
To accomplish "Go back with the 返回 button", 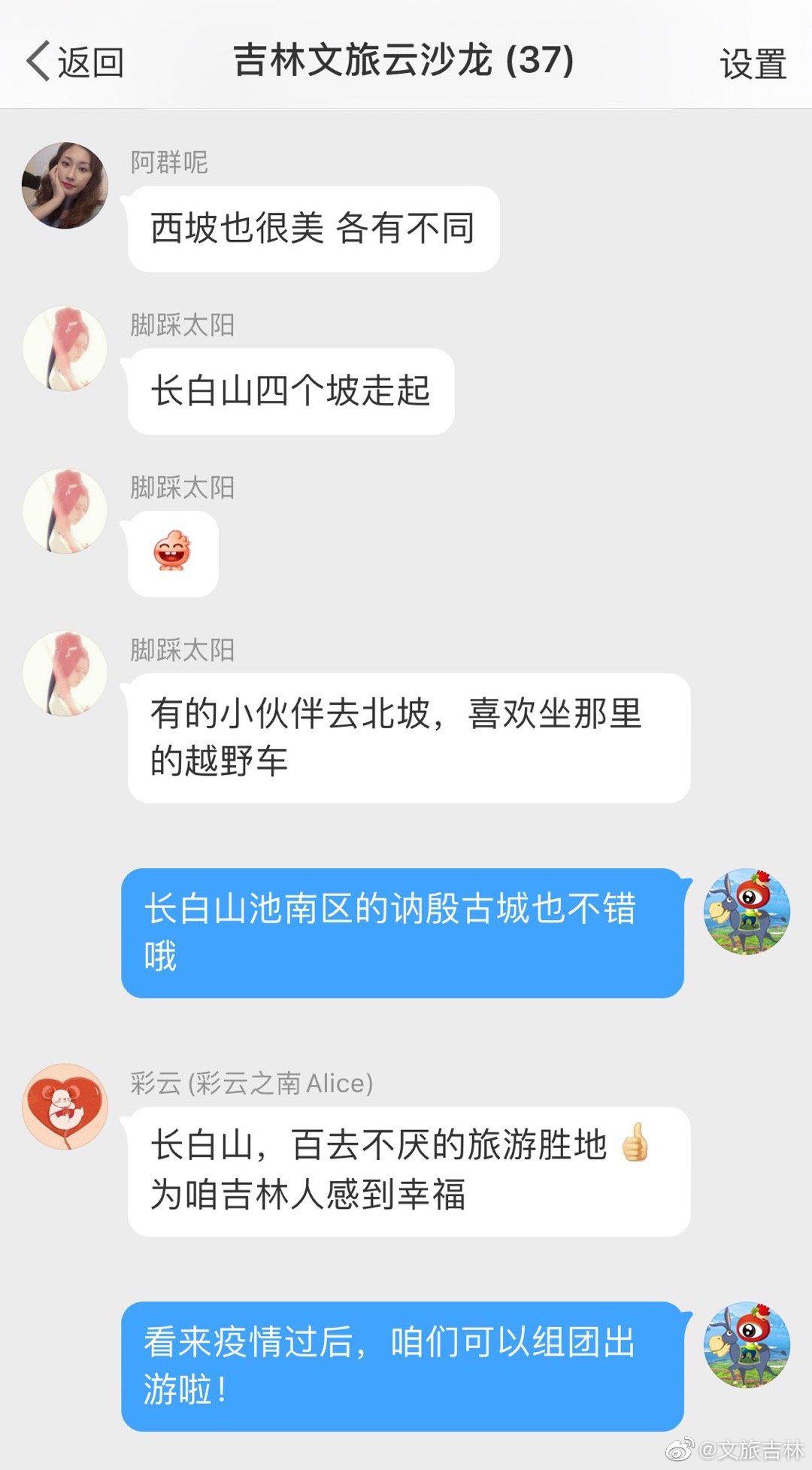I will 75,62.
